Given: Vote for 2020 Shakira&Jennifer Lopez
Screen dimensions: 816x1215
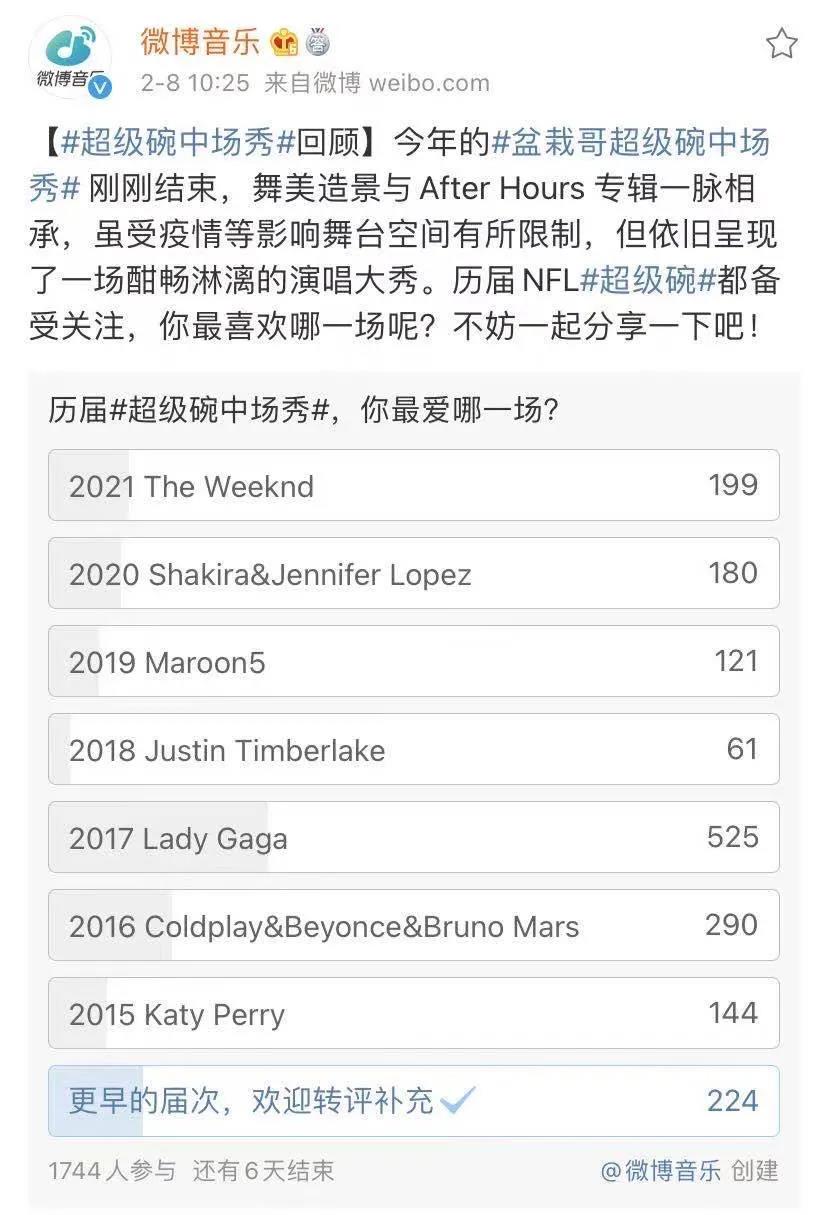Looking at the screenshot, I should pyautogui.click(x=413, y=574).
